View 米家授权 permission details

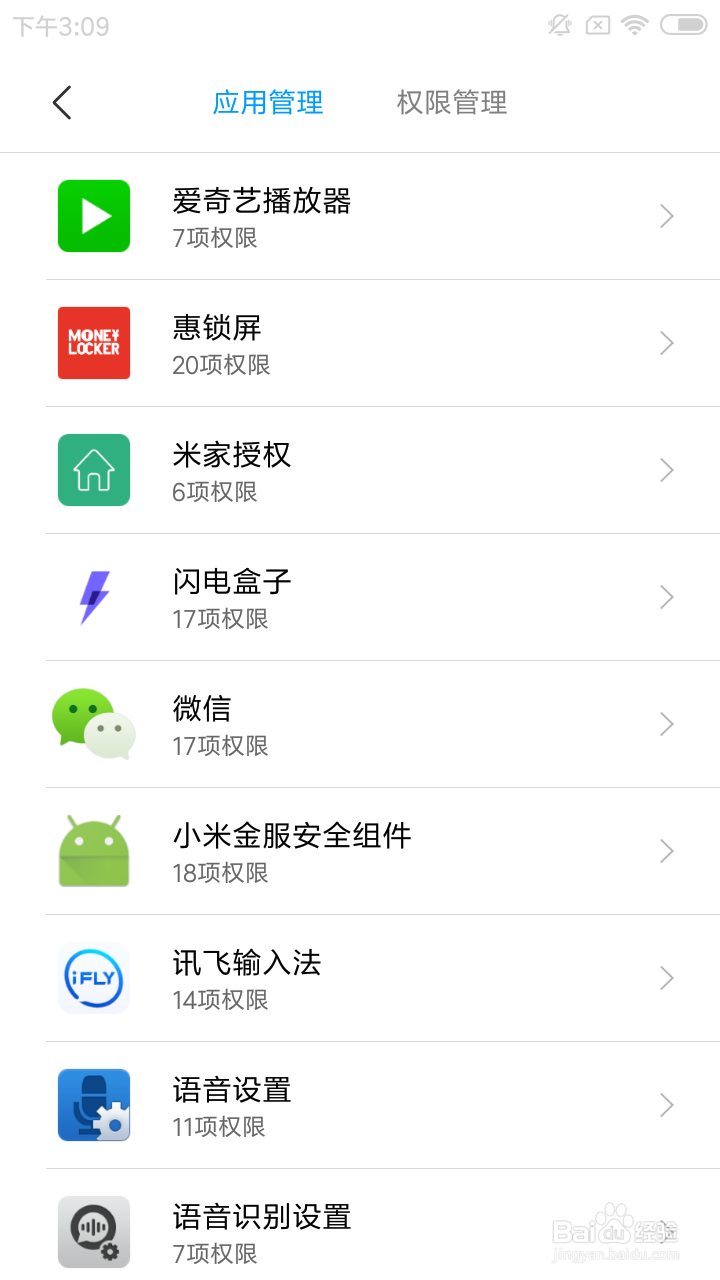(360, 470)
